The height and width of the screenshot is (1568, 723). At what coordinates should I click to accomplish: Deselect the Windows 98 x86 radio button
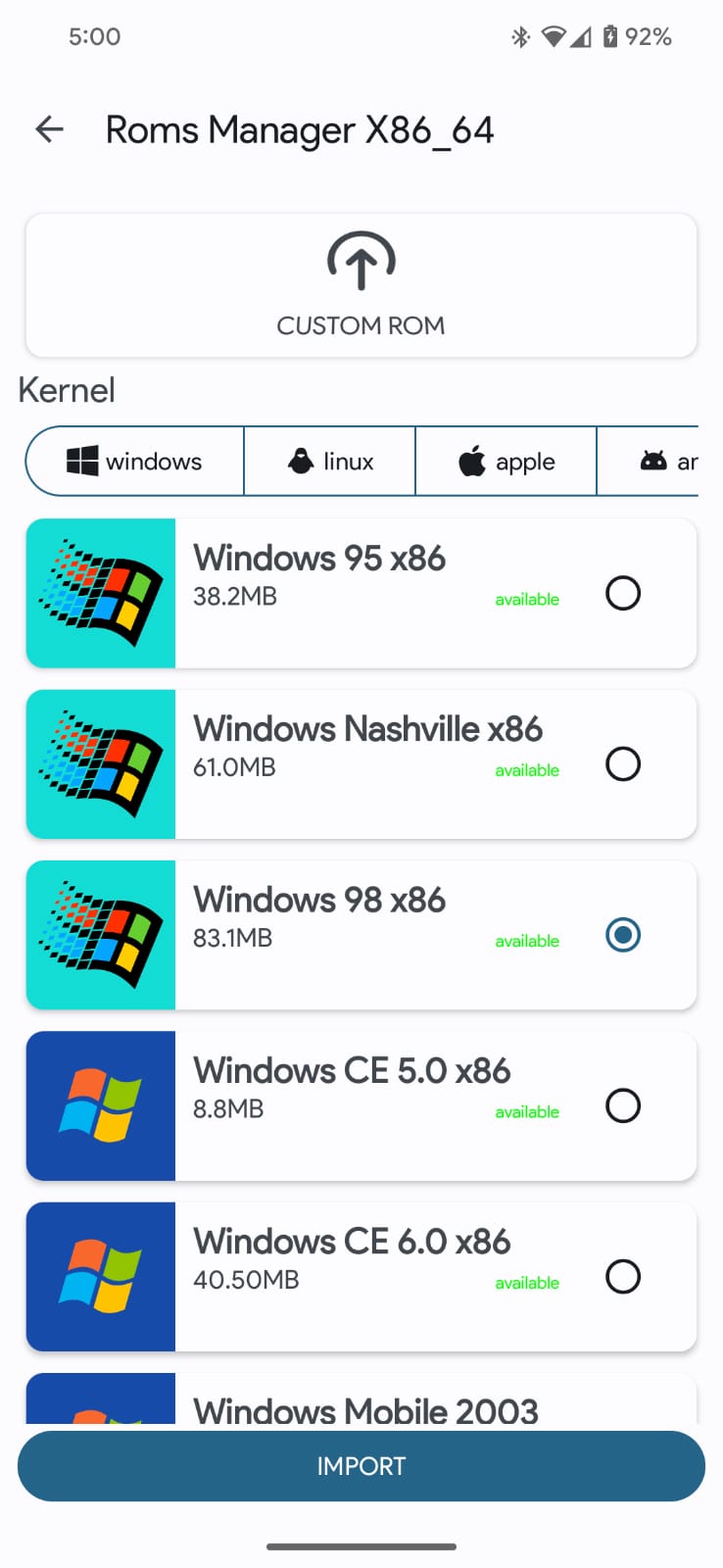[x=624, y=935]
